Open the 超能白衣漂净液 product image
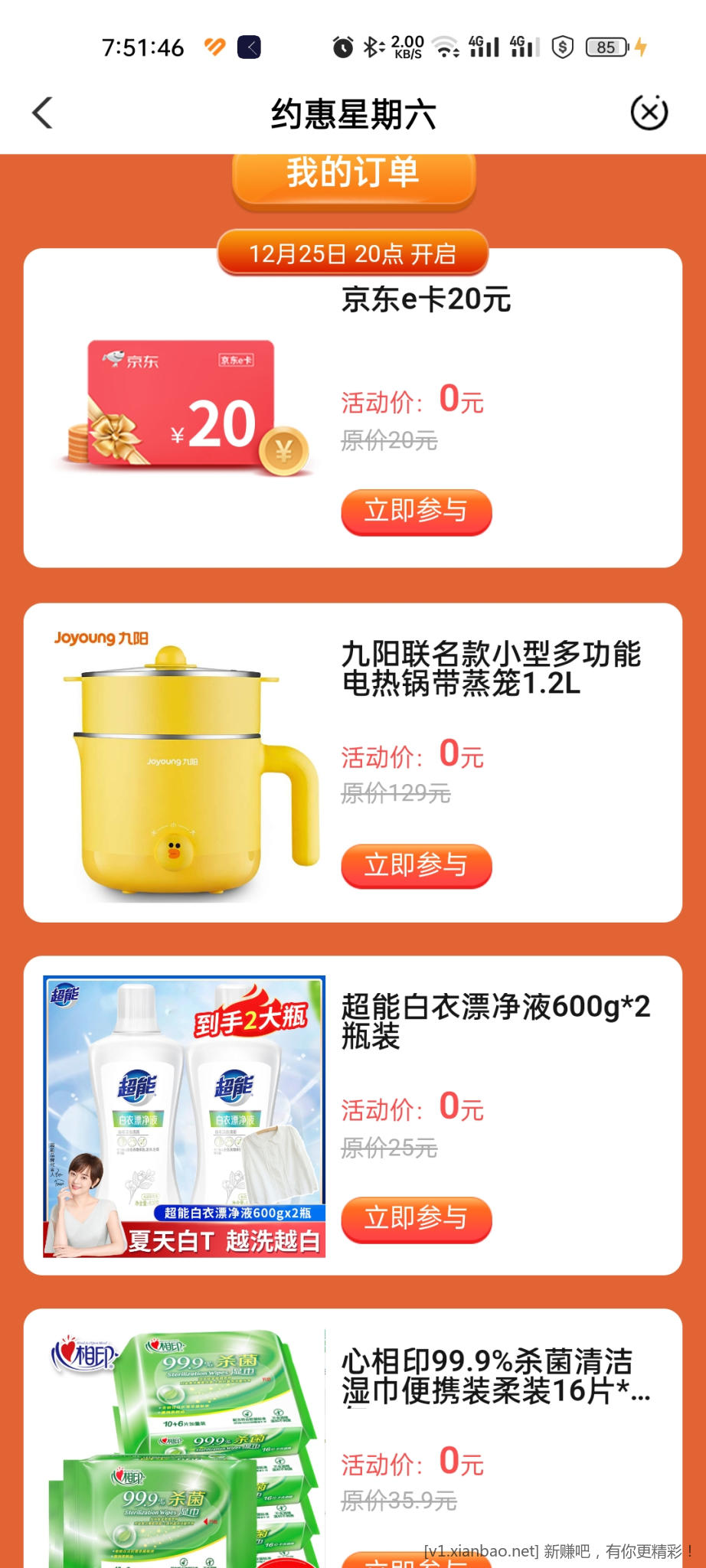 [185, 1116]
